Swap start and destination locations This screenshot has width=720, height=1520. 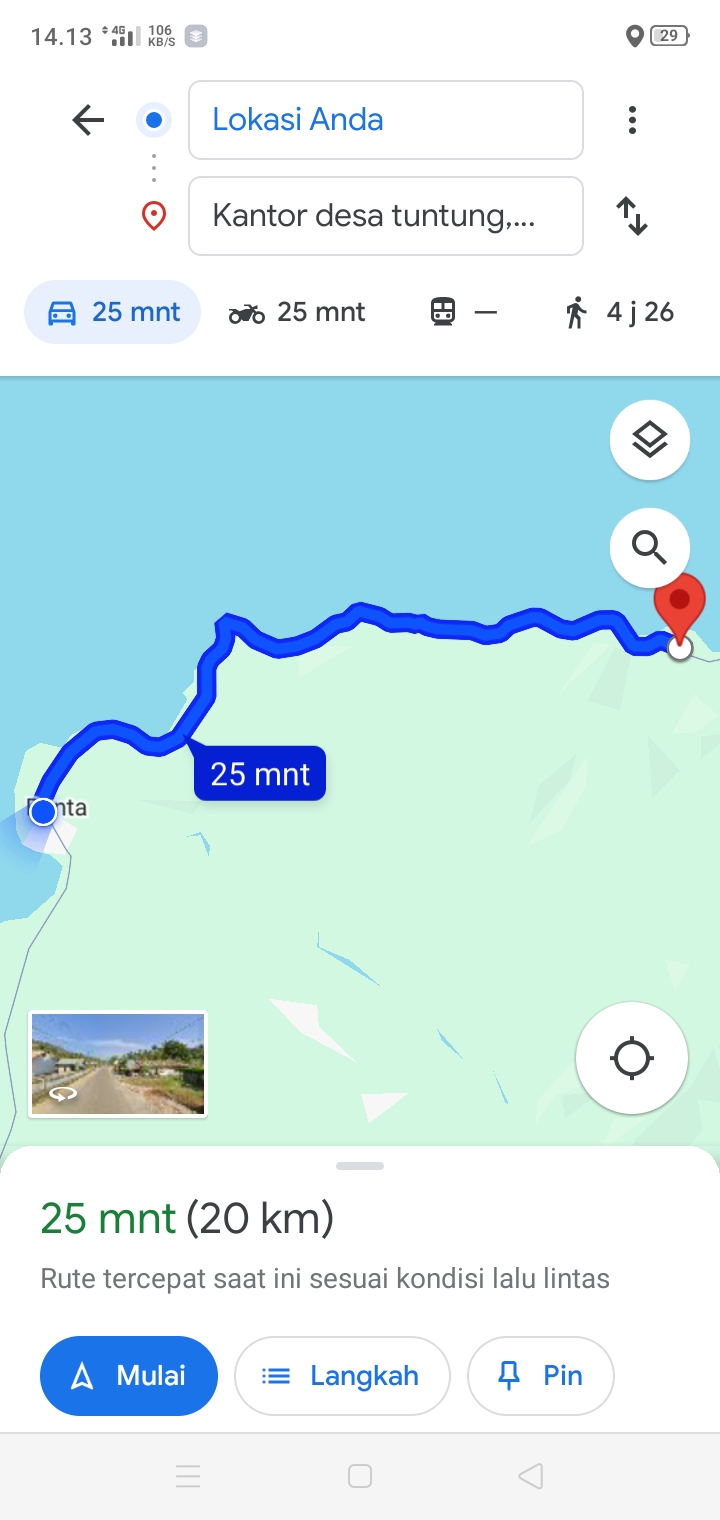coord(632,216)
